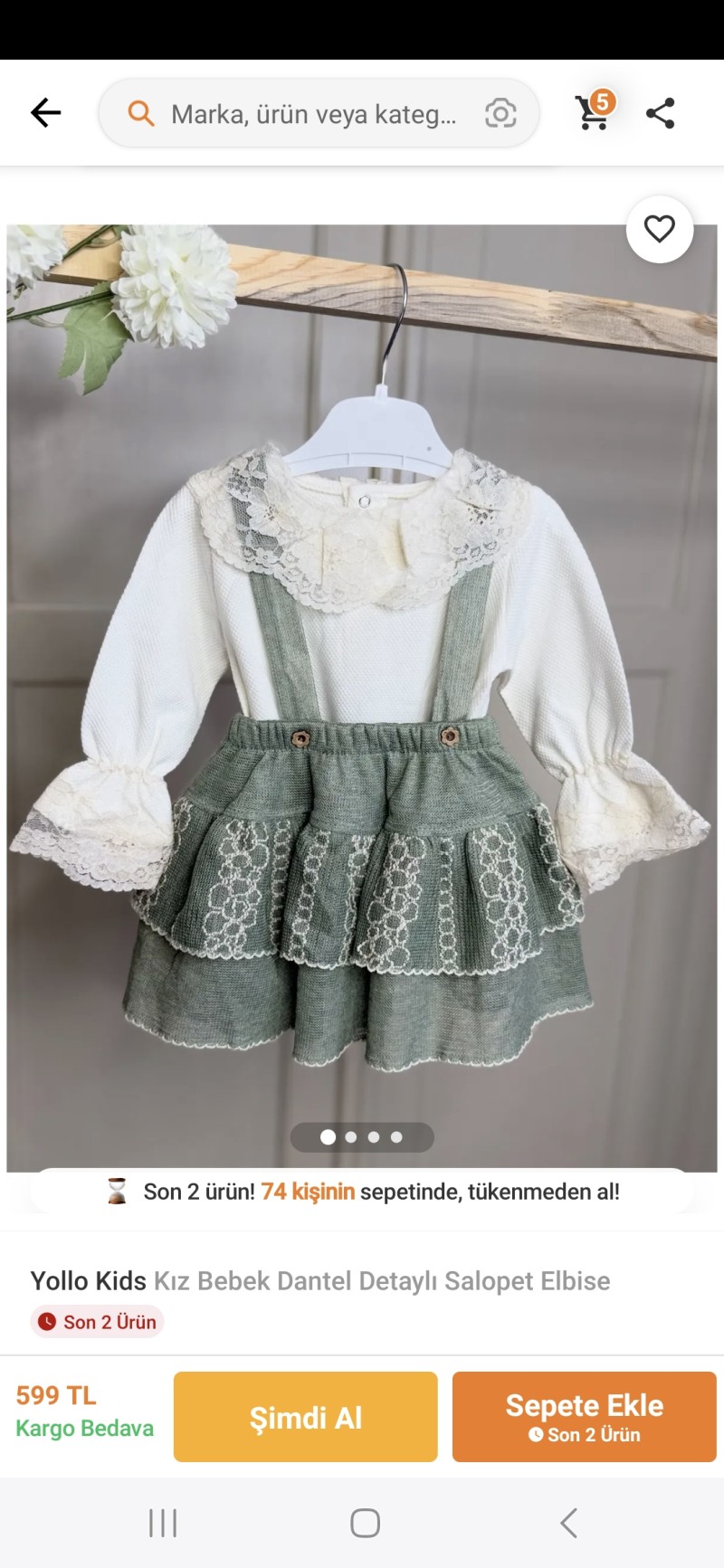Image resolution: width=724 pixels, height=1568 pixels.
Task: Add the dress to favorites with the heart
Action: tap(660, 229)
